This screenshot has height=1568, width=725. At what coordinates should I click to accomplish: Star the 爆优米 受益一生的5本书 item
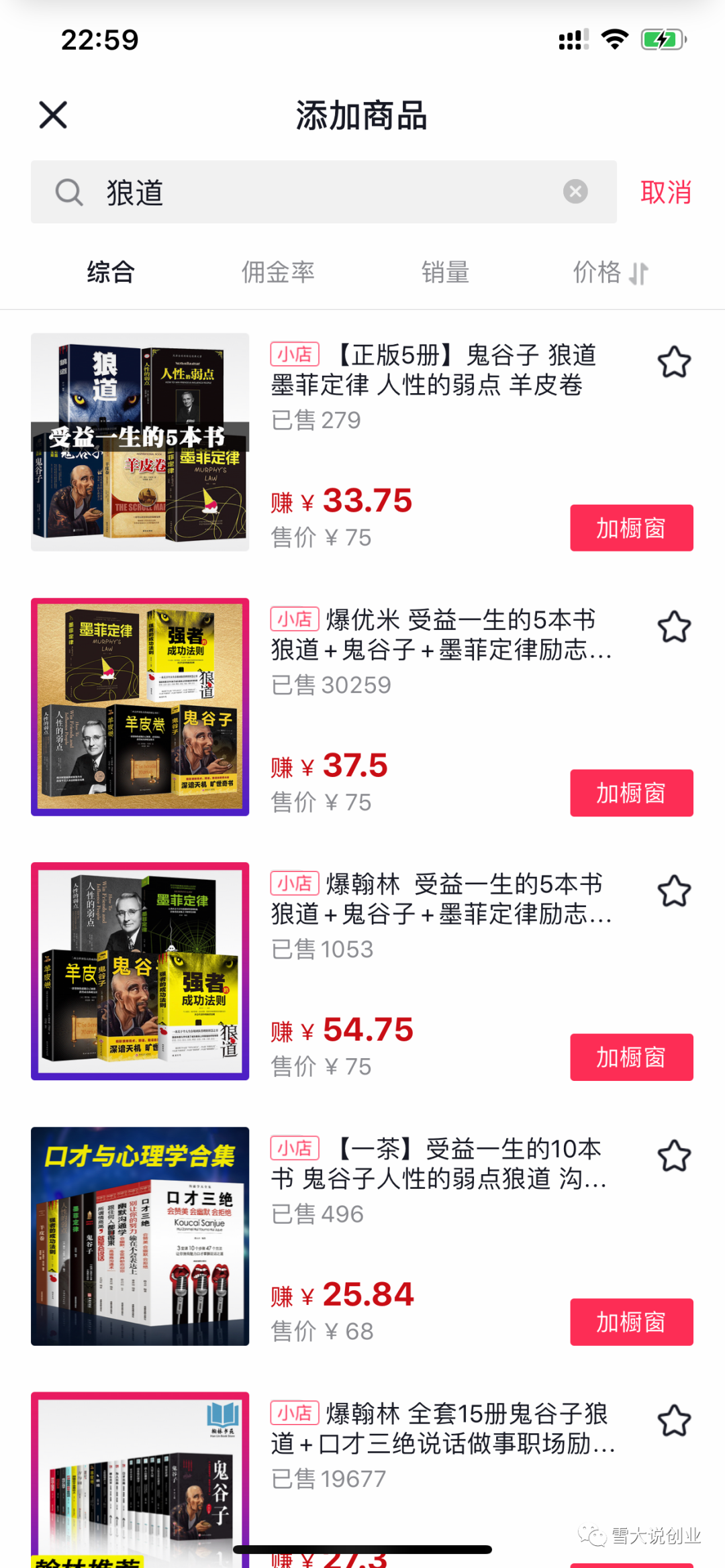(674, 627)
